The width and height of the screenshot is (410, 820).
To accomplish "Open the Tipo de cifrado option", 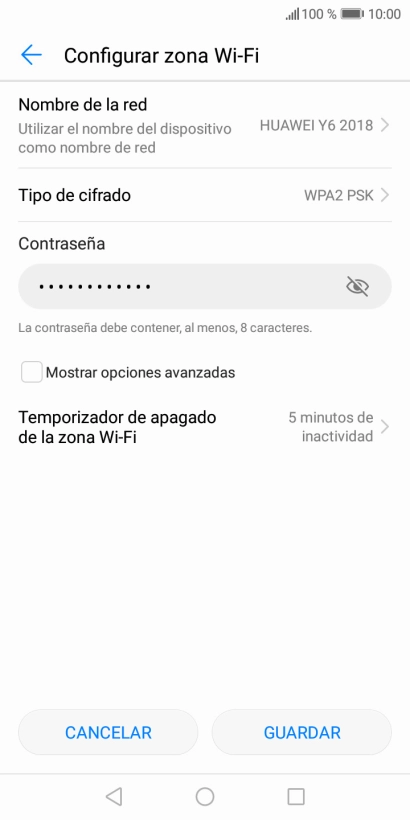I will (205, 195).
